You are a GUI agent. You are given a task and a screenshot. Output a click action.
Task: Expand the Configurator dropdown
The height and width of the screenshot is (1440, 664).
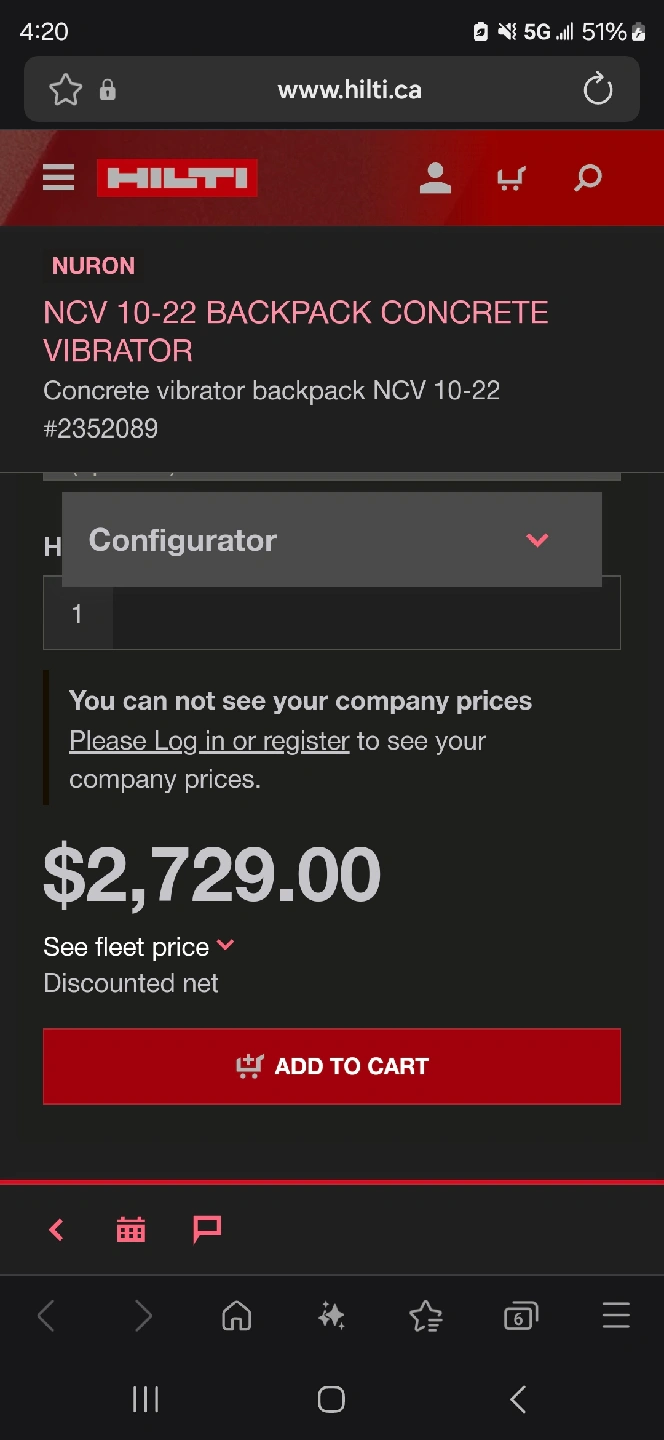(x=332, y=540)
